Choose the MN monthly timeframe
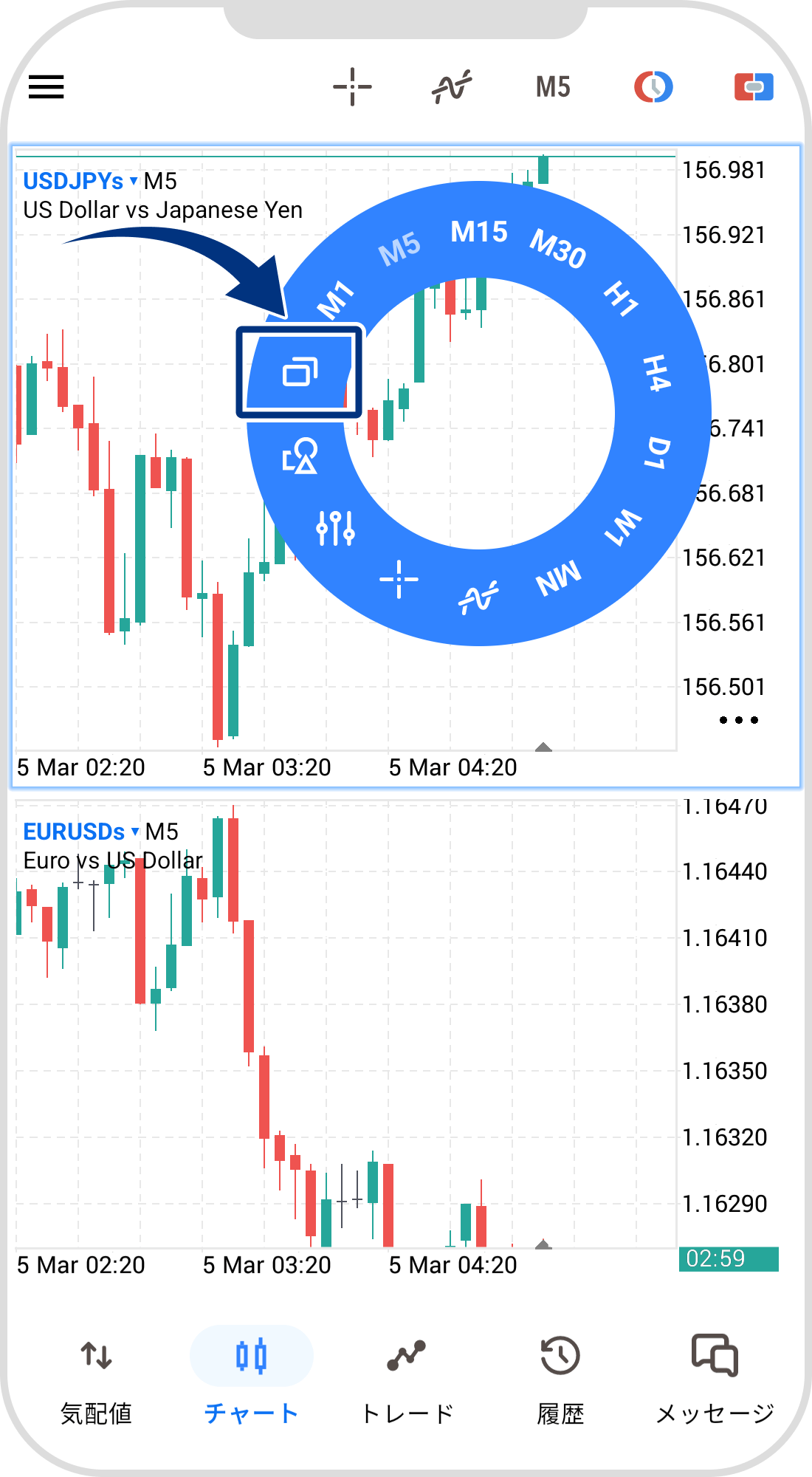The width and height of the screenshot is (812, 1477). click(558, 579)
